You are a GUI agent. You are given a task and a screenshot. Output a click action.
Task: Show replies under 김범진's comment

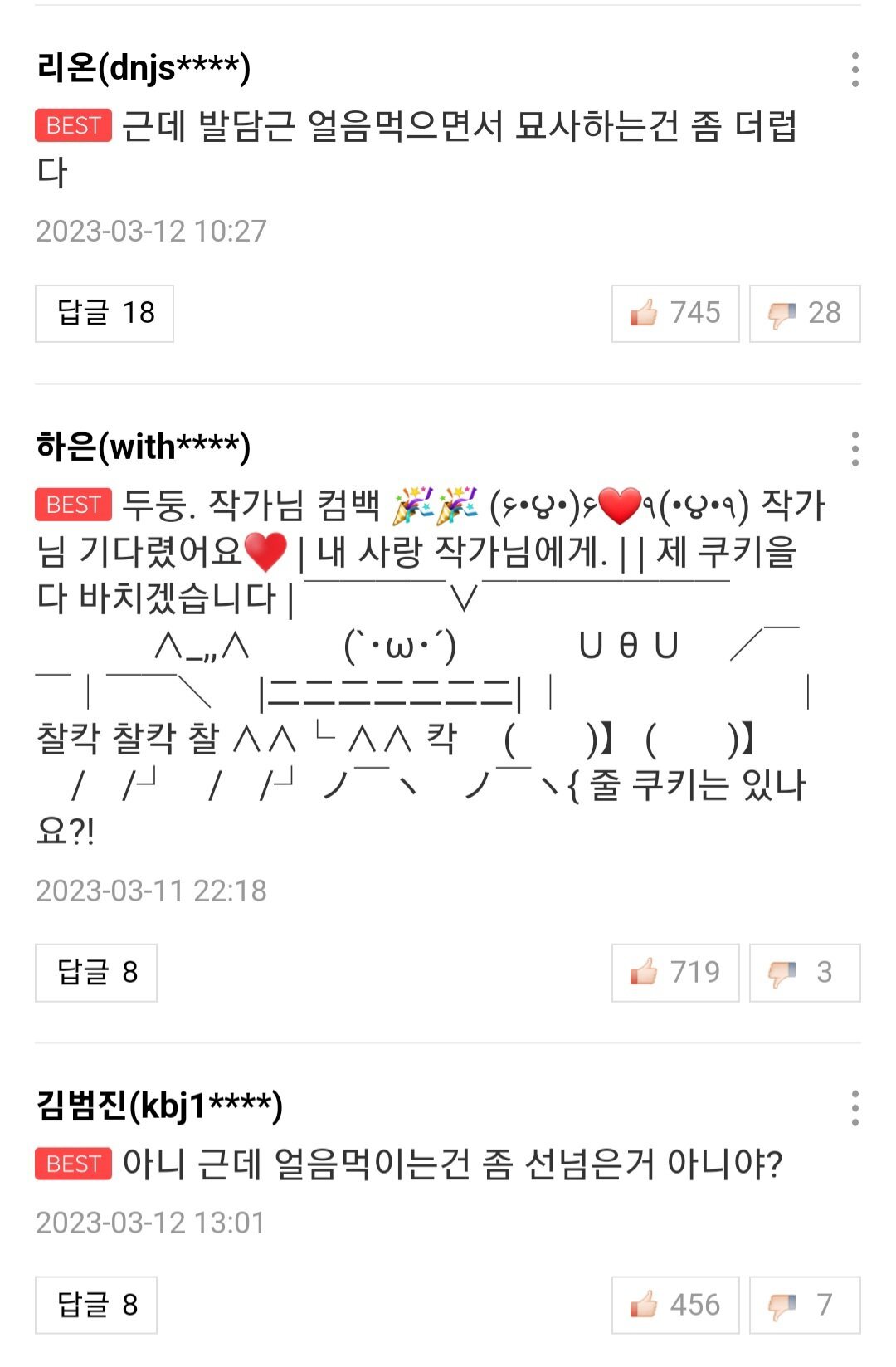pyautogui.click(x=96, y=1306)
